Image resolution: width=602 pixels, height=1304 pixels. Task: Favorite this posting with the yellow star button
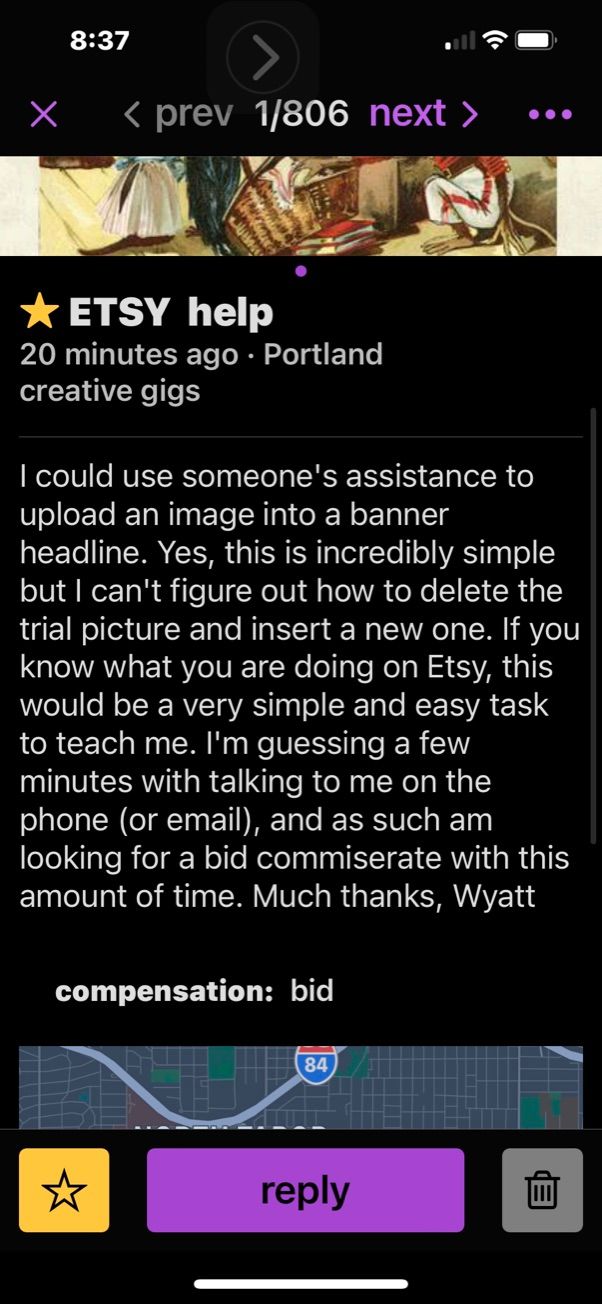(64, 1190)
